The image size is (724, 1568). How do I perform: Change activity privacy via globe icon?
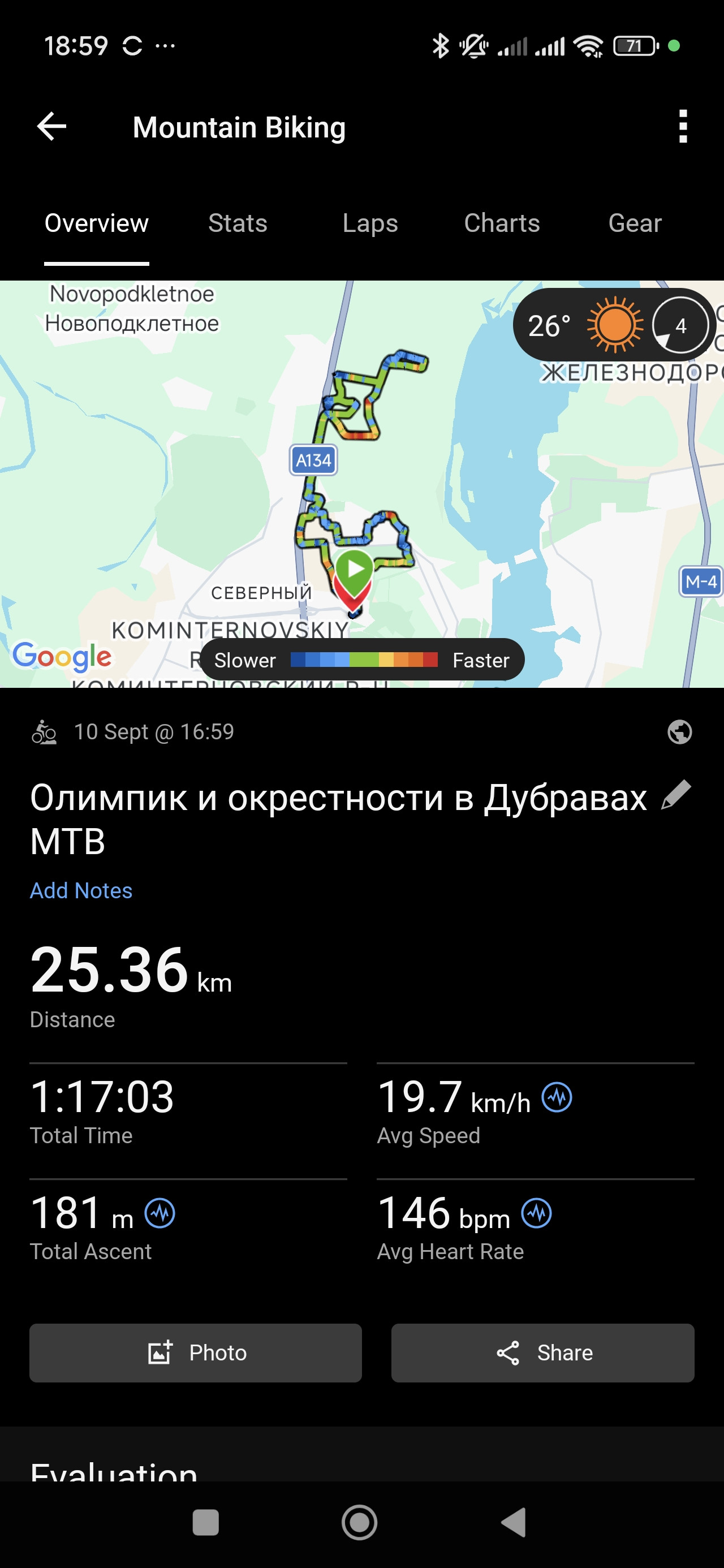pyautogui.click(x=679, y=731)
